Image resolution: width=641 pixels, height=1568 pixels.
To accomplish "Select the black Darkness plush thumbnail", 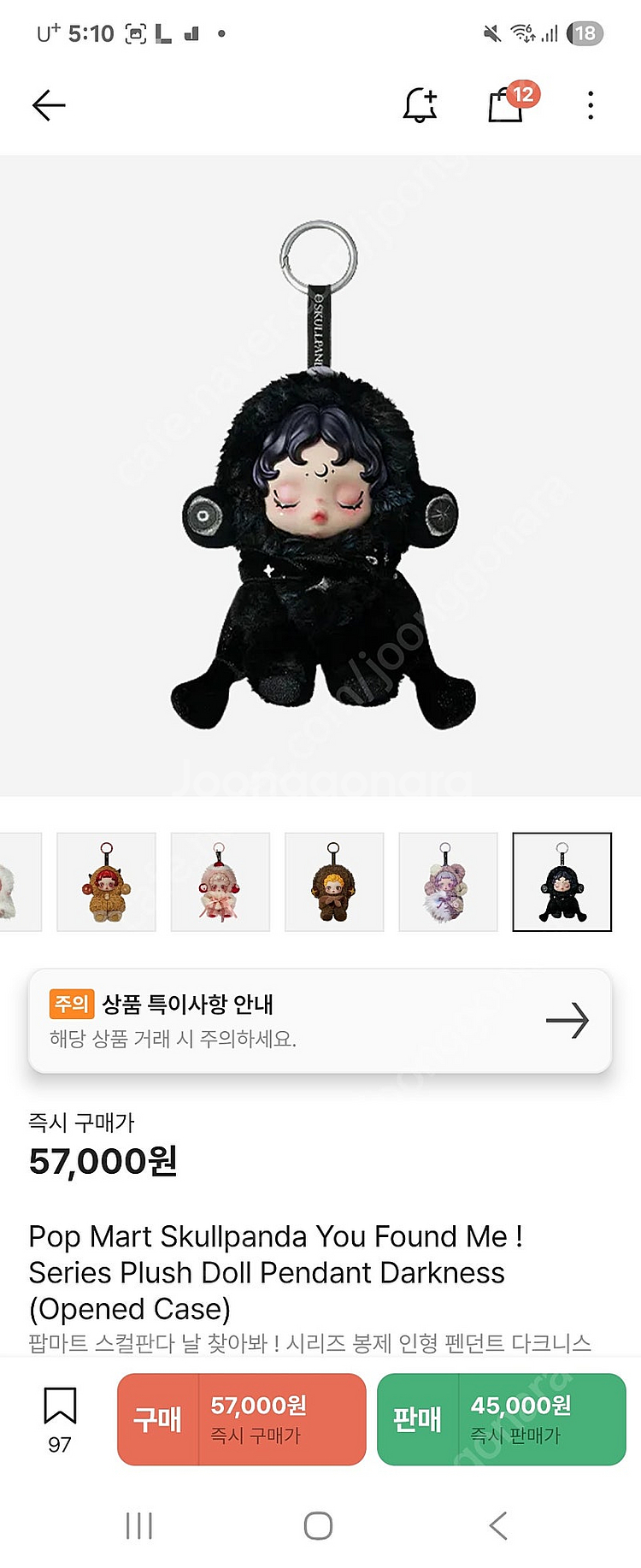I will [x=562, y=881].
